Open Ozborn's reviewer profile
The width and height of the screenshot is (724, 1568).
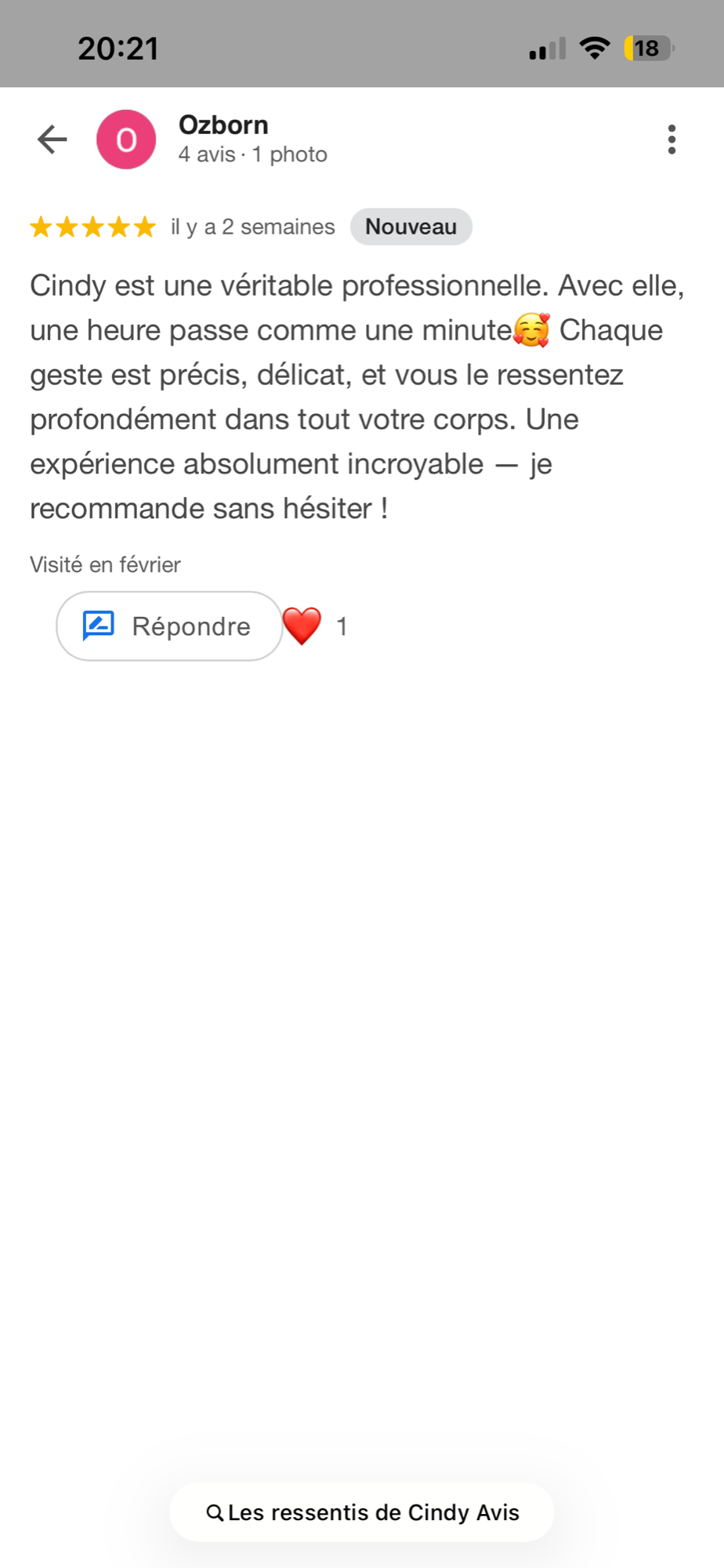[223, 125]
